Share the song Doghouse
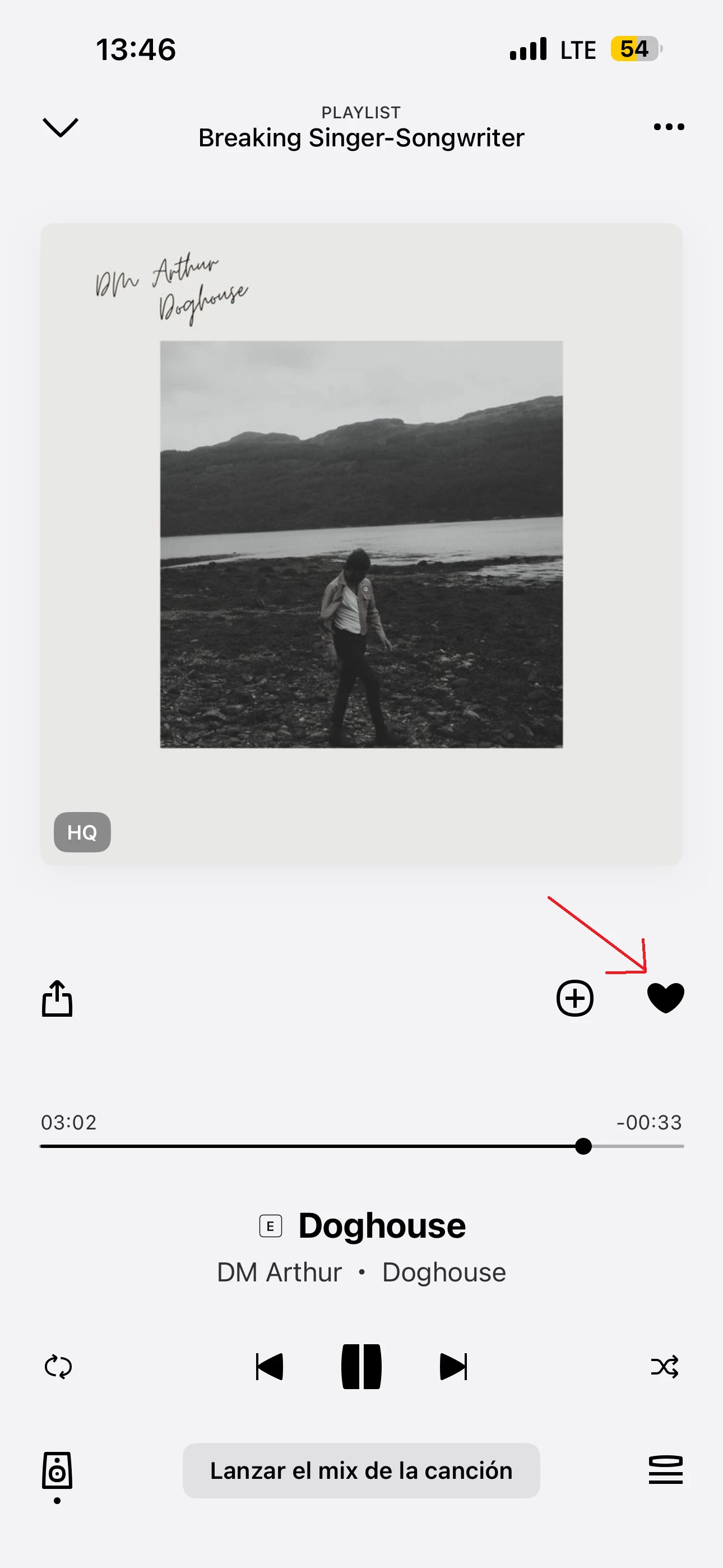Image resolution: width=723 pixels, height=1568 pixels. pos(57,998)
